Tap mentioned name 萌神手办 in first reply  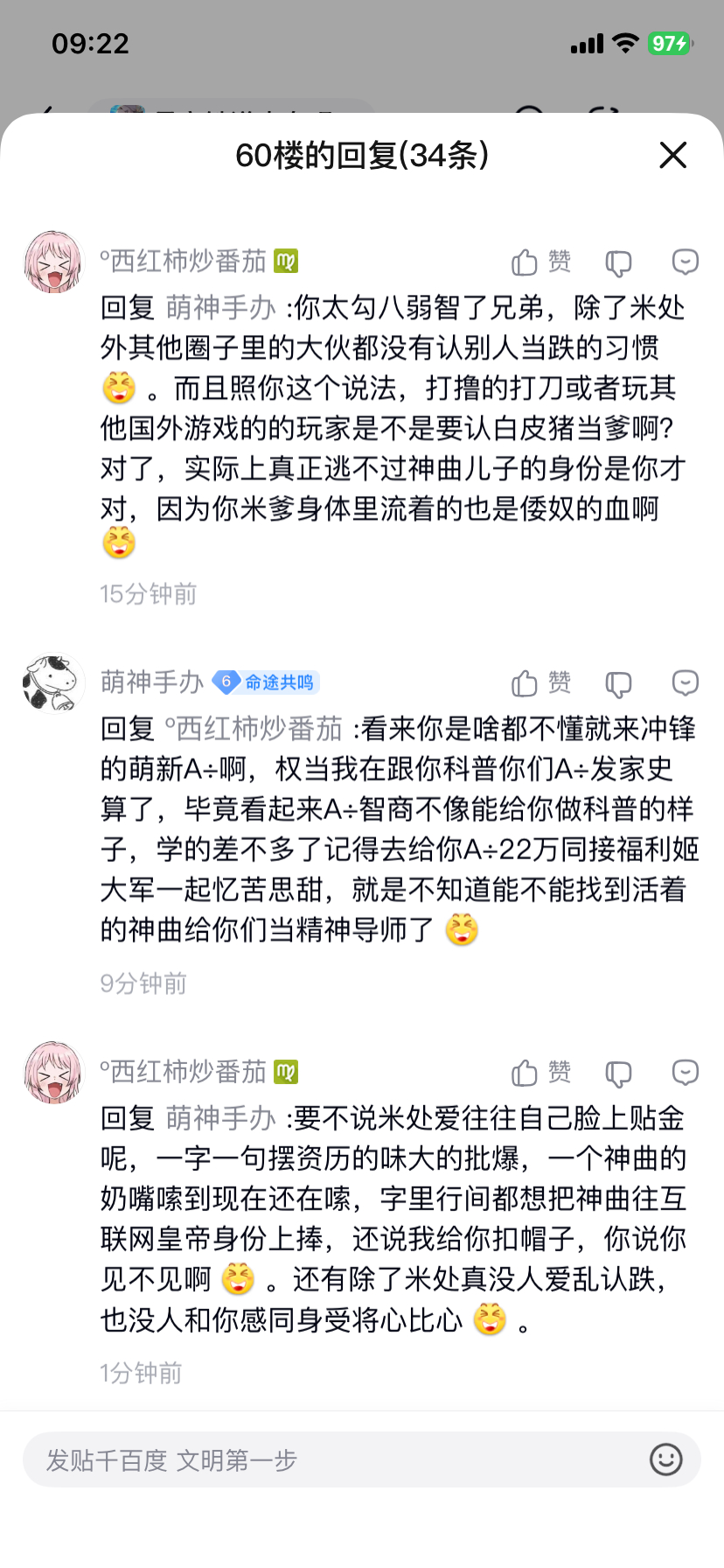point(220,307)
